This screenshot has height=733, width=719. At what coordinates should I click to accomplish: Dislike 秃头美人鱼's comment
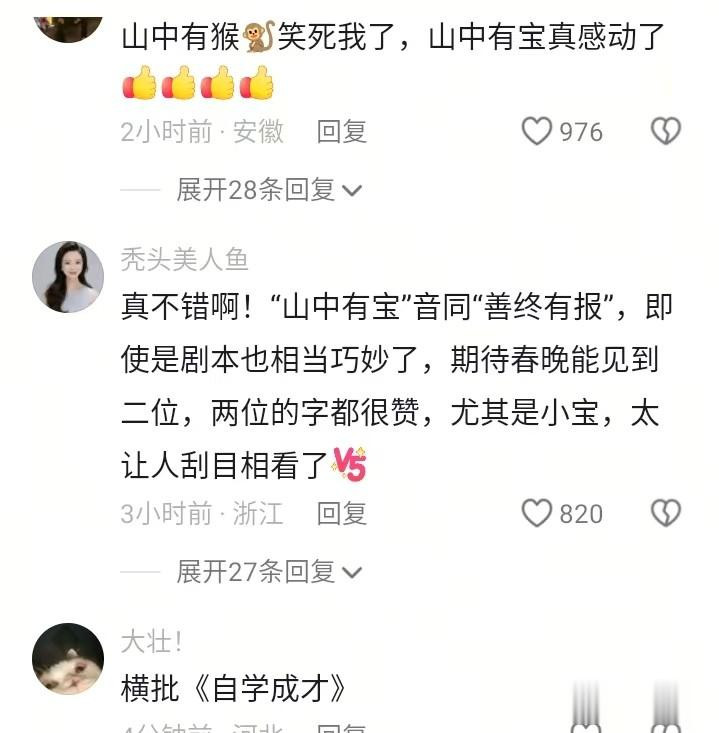pos(666,513)
